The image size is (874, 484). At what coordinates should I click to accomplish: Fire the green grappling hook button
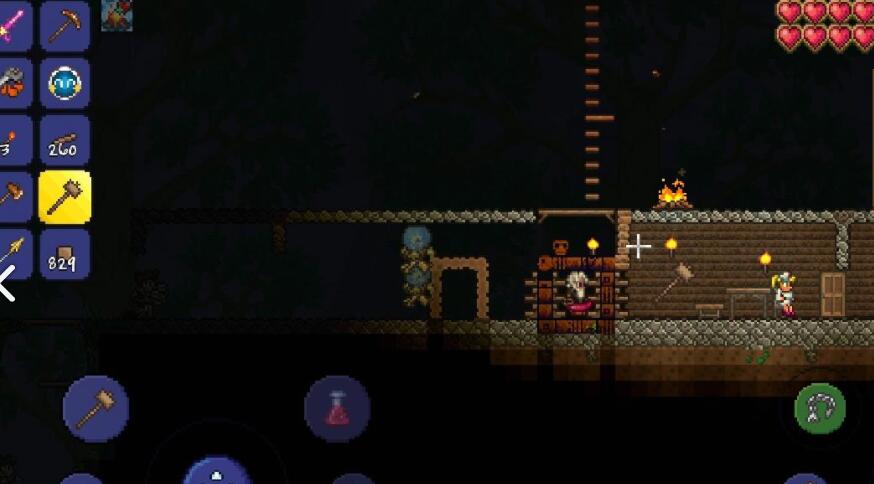click(x=820, y=407)
